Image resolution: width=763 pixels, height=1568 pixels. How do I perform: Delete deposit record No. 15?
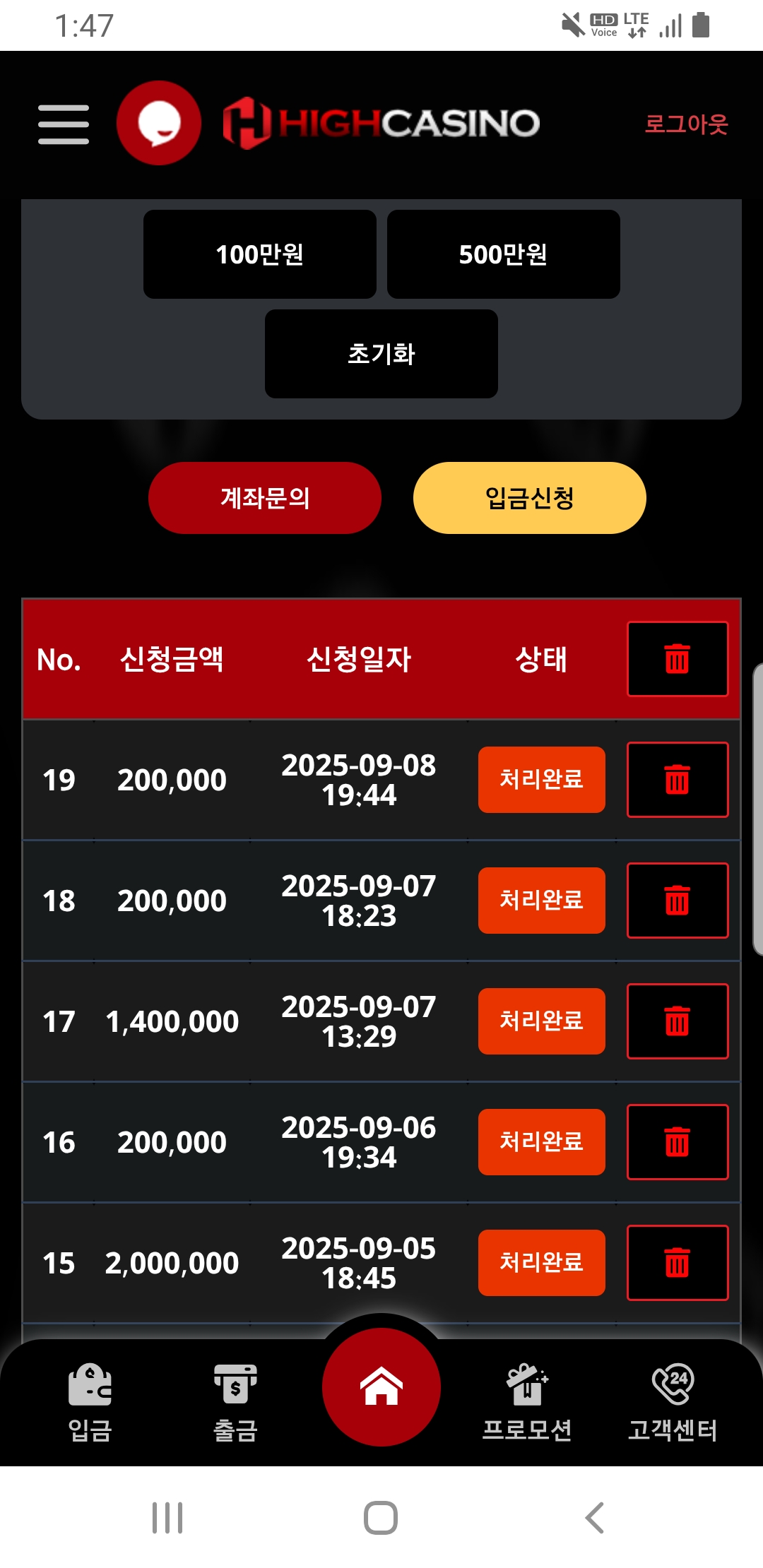[677, 1263]
